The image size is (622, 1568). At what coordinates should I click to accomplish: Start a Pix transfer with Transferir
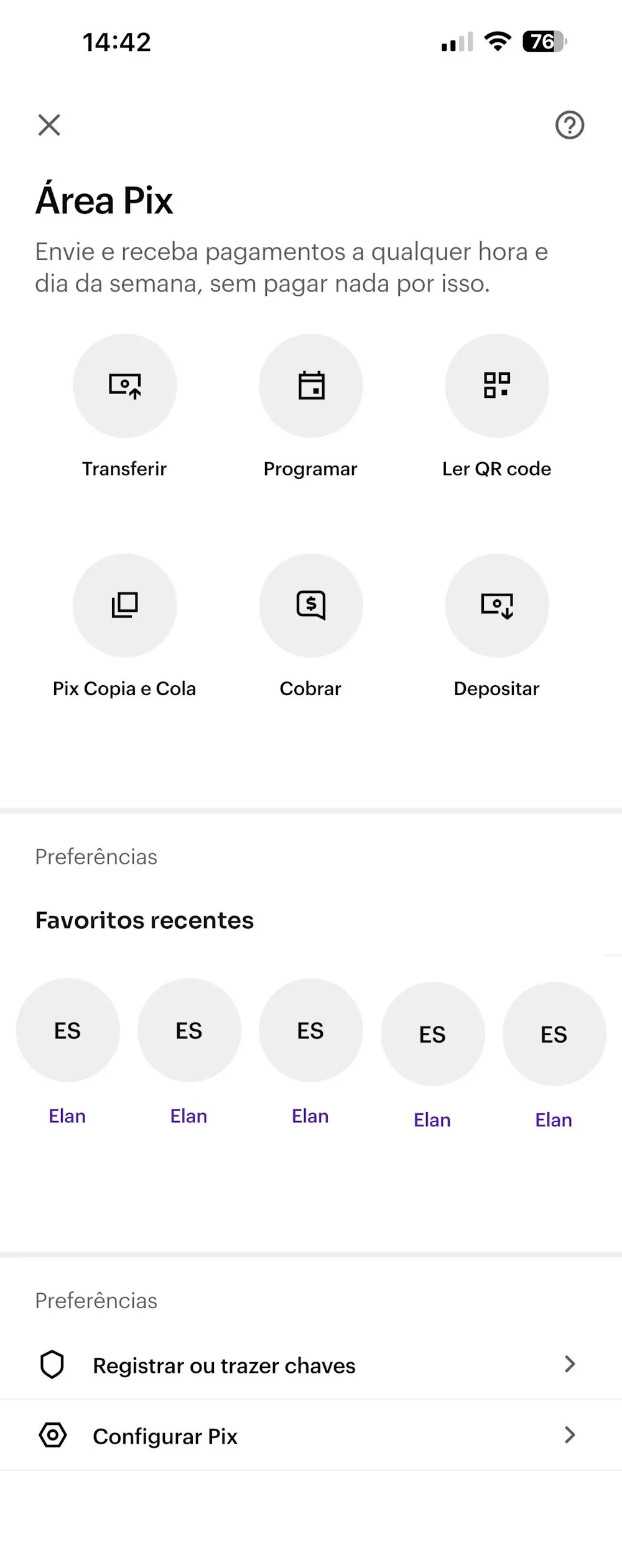point(124,386)
